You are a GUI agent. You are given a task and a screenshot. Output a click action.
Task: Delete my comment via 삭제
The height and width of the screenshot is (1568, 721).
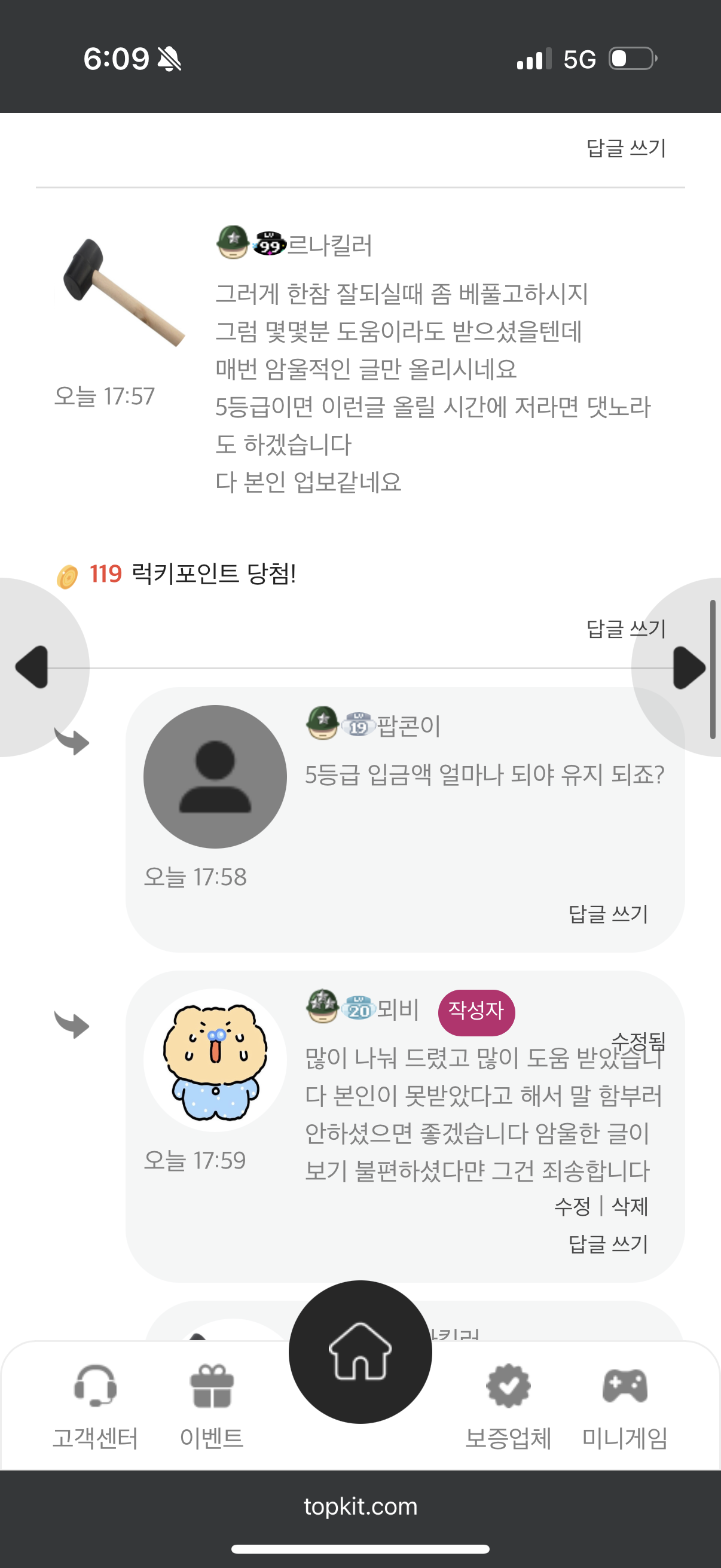pos(630,1206)
